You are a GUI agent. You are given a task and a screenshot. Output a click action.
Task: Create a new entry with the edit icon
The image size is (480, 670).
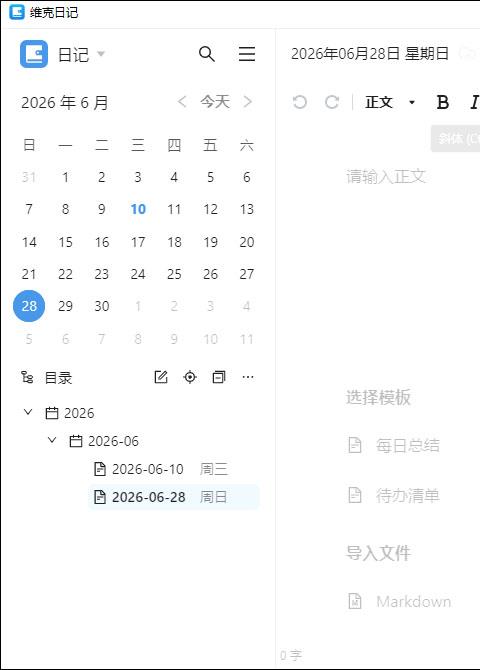click(x=161, y=377)
